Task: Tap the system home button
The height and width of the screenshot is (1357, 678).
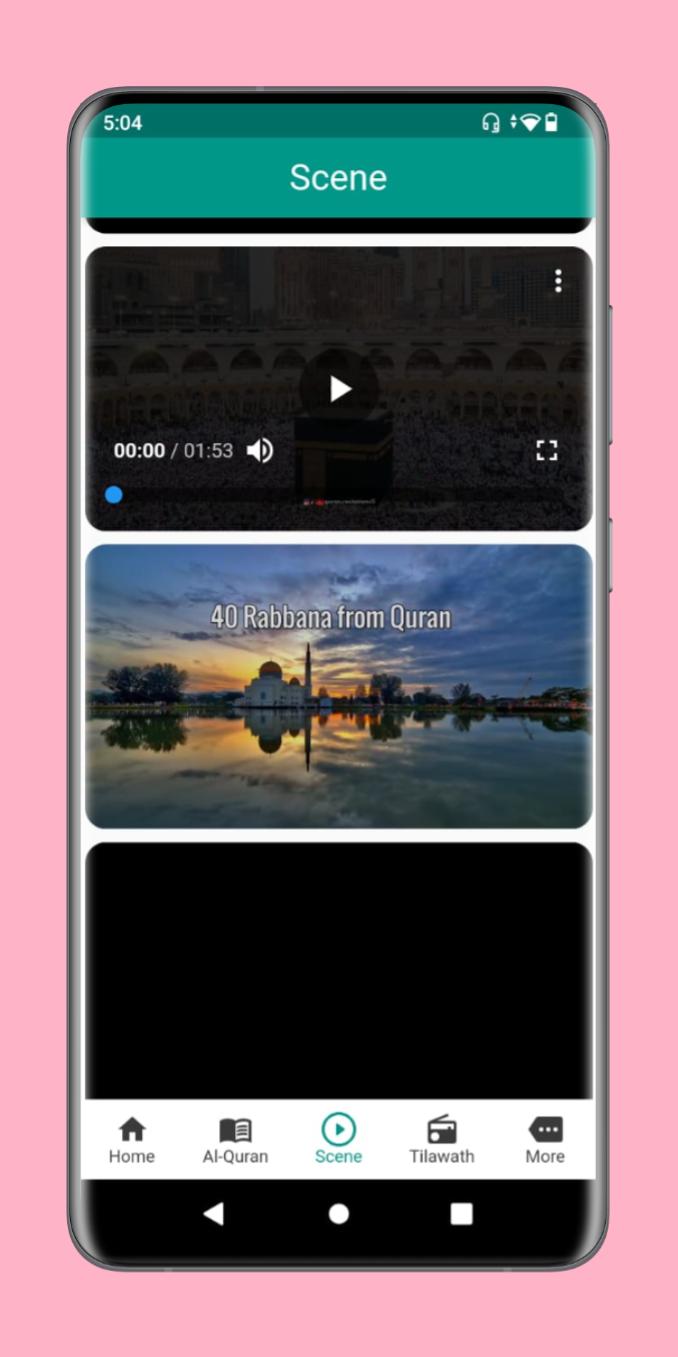Action: [339, 1214]
